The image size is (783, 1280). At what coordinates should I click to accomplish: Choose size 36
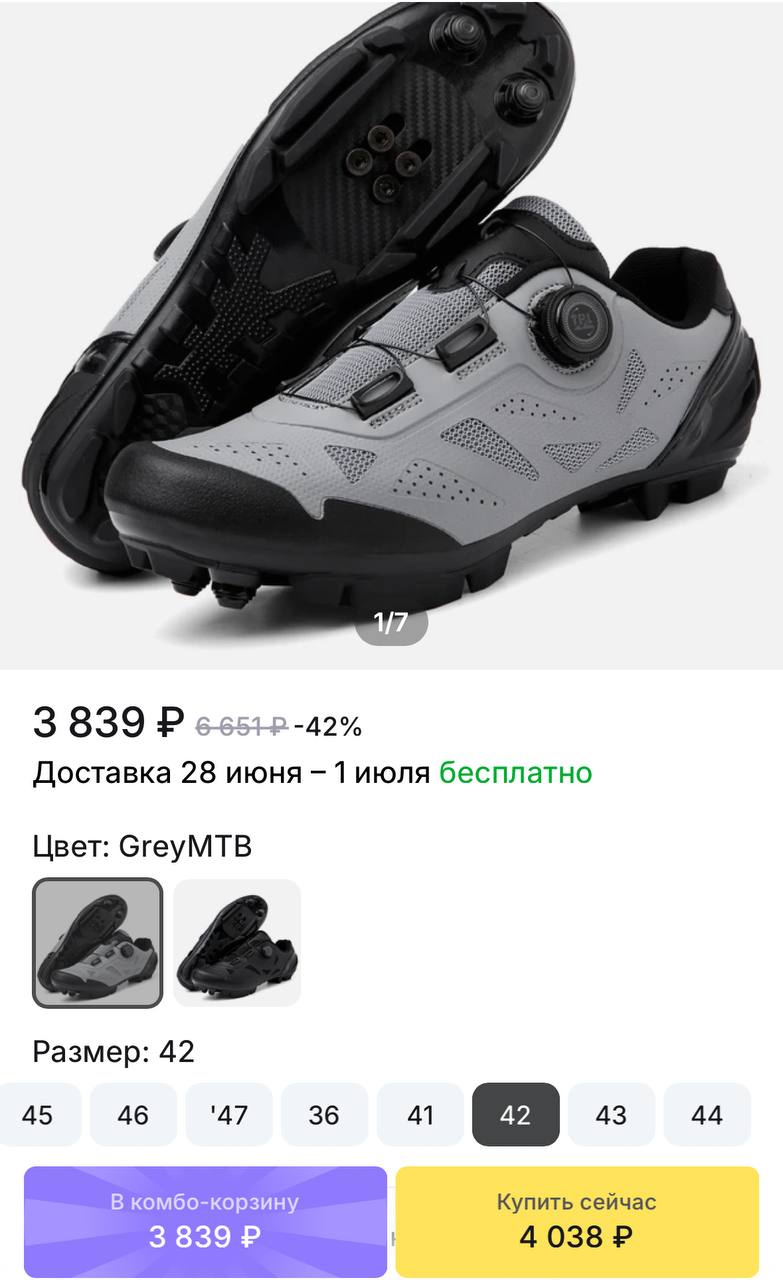(324, 1115)
